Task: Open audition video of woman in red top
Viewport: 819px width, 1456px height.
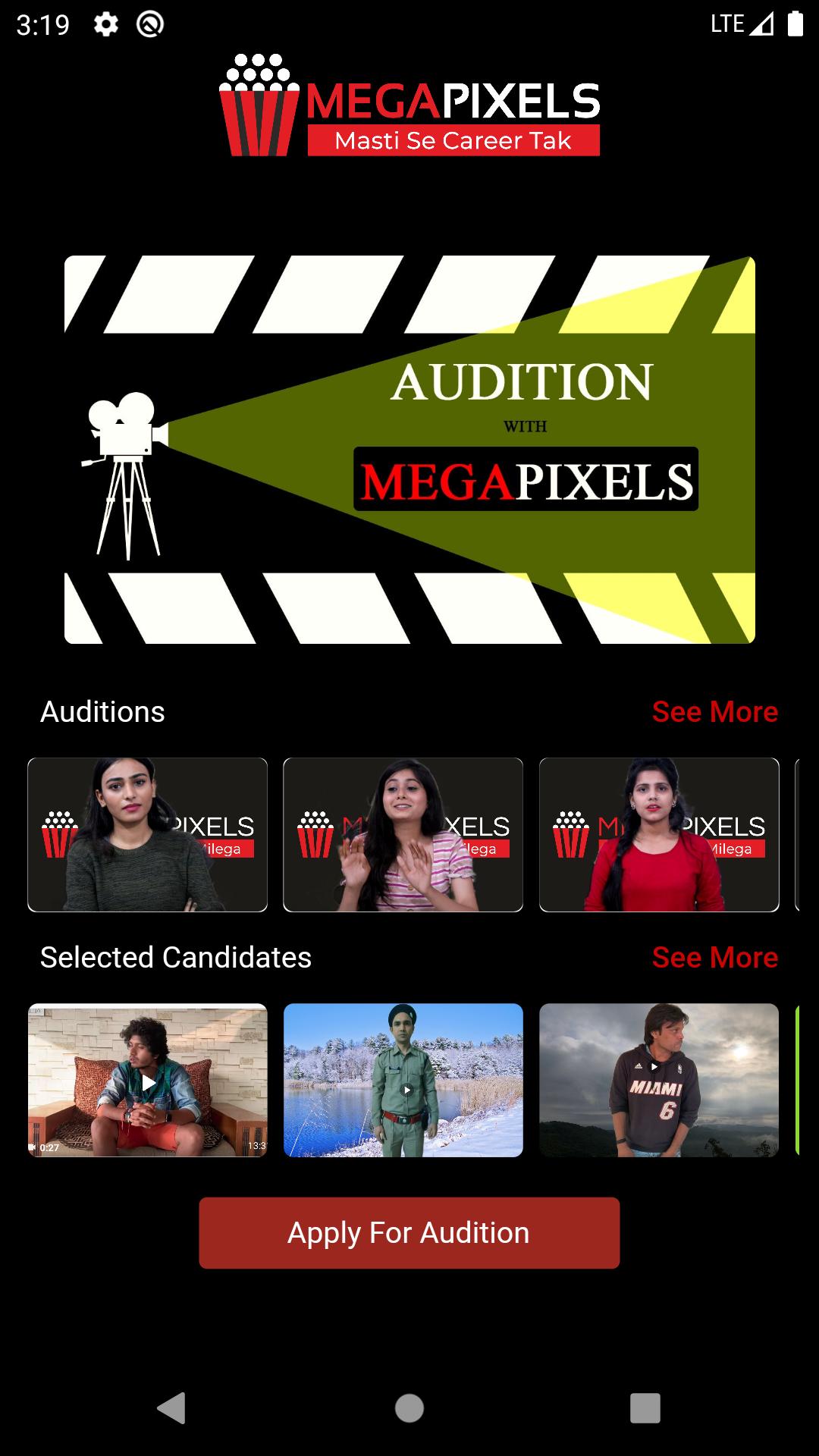Action: (x=659, y=834)
